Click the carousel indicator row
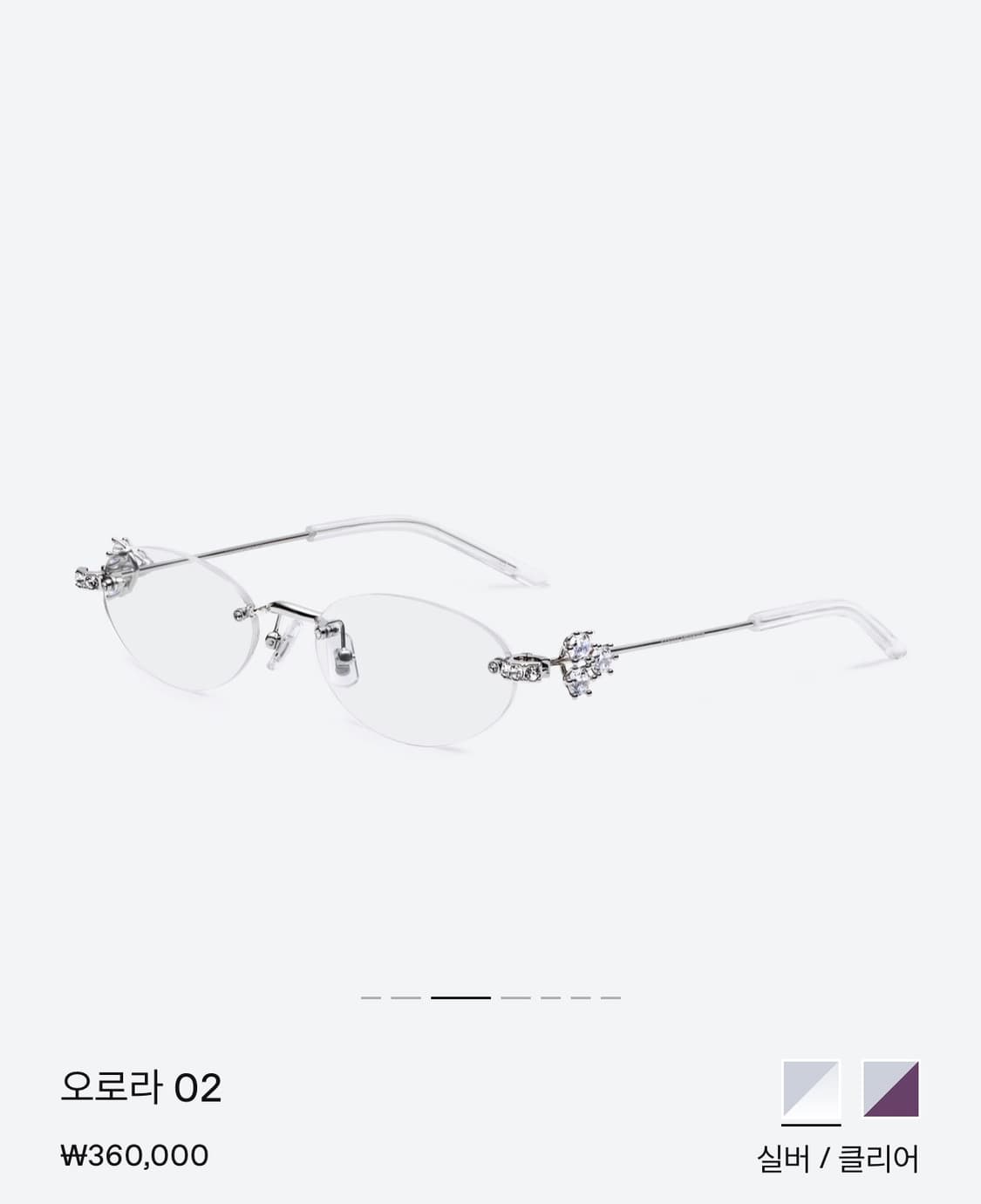981x1204 pixels. tap(493, 994)
